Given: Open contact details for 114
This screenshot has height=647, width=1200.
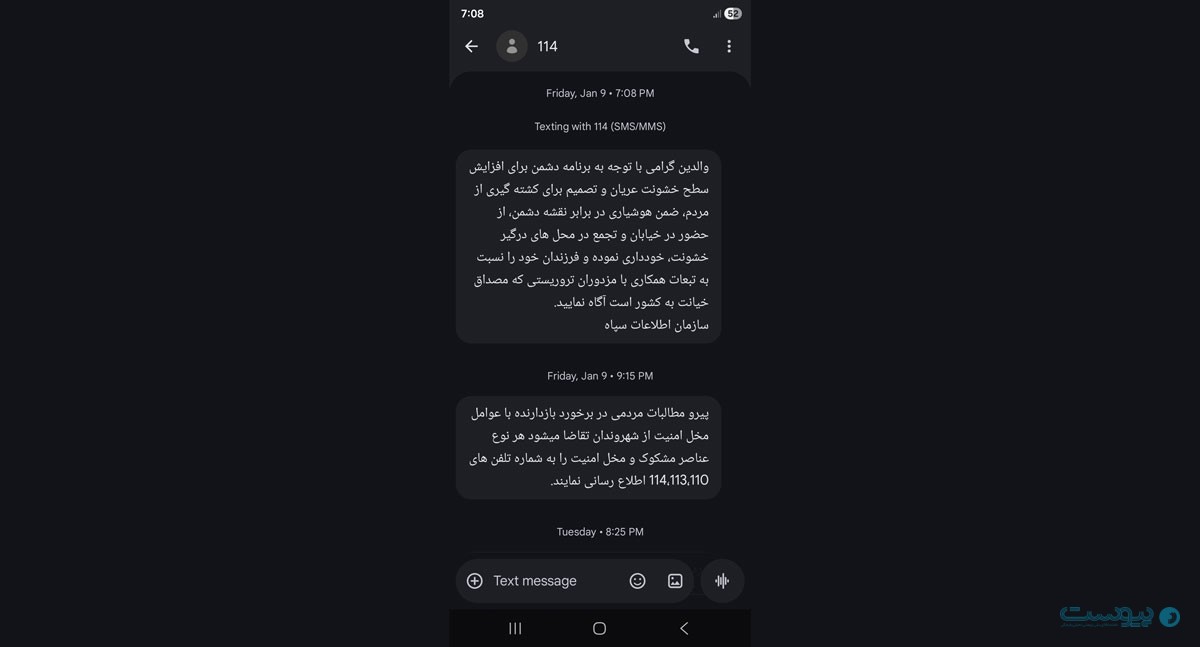Looking at the screenshot, I should [x=512, y=46].
